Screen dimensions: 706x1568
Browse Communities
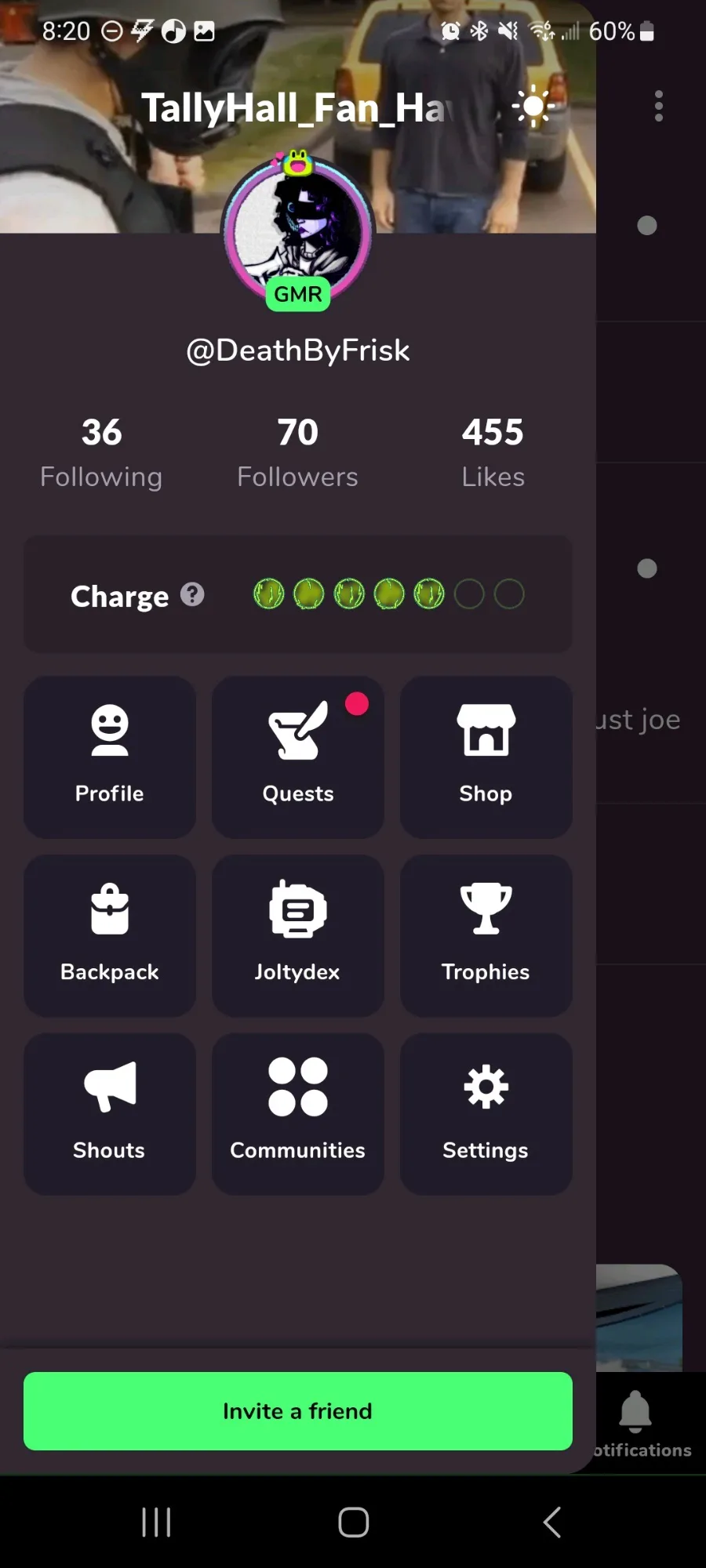(298, 1114)
